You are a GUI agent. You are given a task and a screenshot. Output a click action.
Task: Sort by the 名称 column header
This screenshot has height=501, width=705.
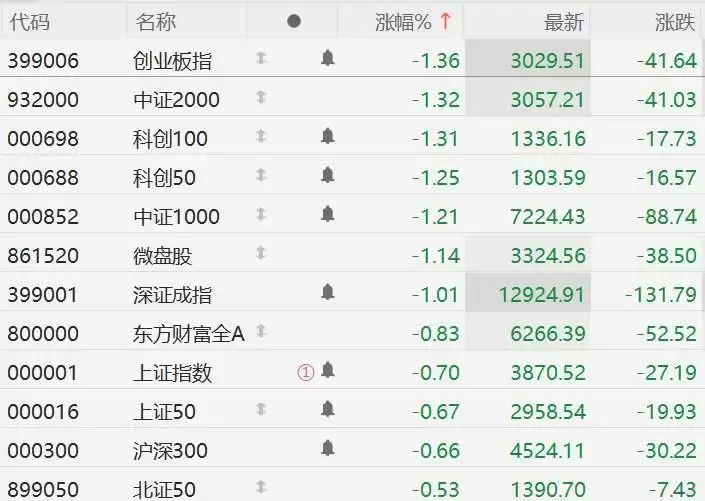(155, 22)
